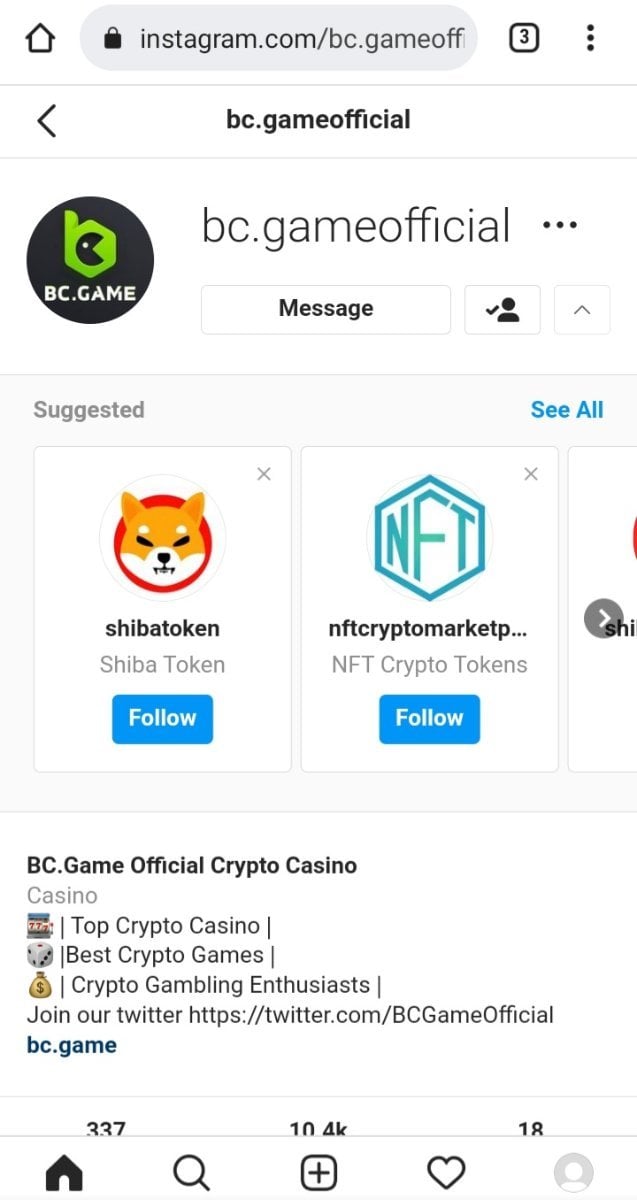Create a new post
This screenshot has width=637, height=1200.
319,1172
